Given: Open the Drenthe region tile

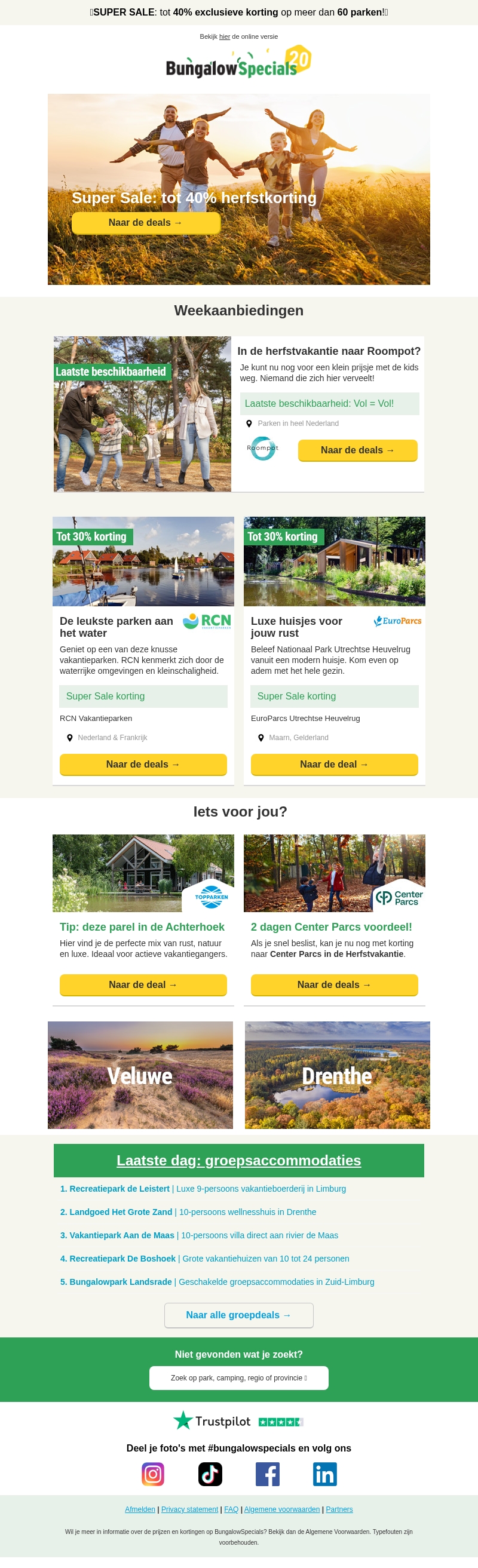Looking at the screenshot, I should click(337, 1076).
